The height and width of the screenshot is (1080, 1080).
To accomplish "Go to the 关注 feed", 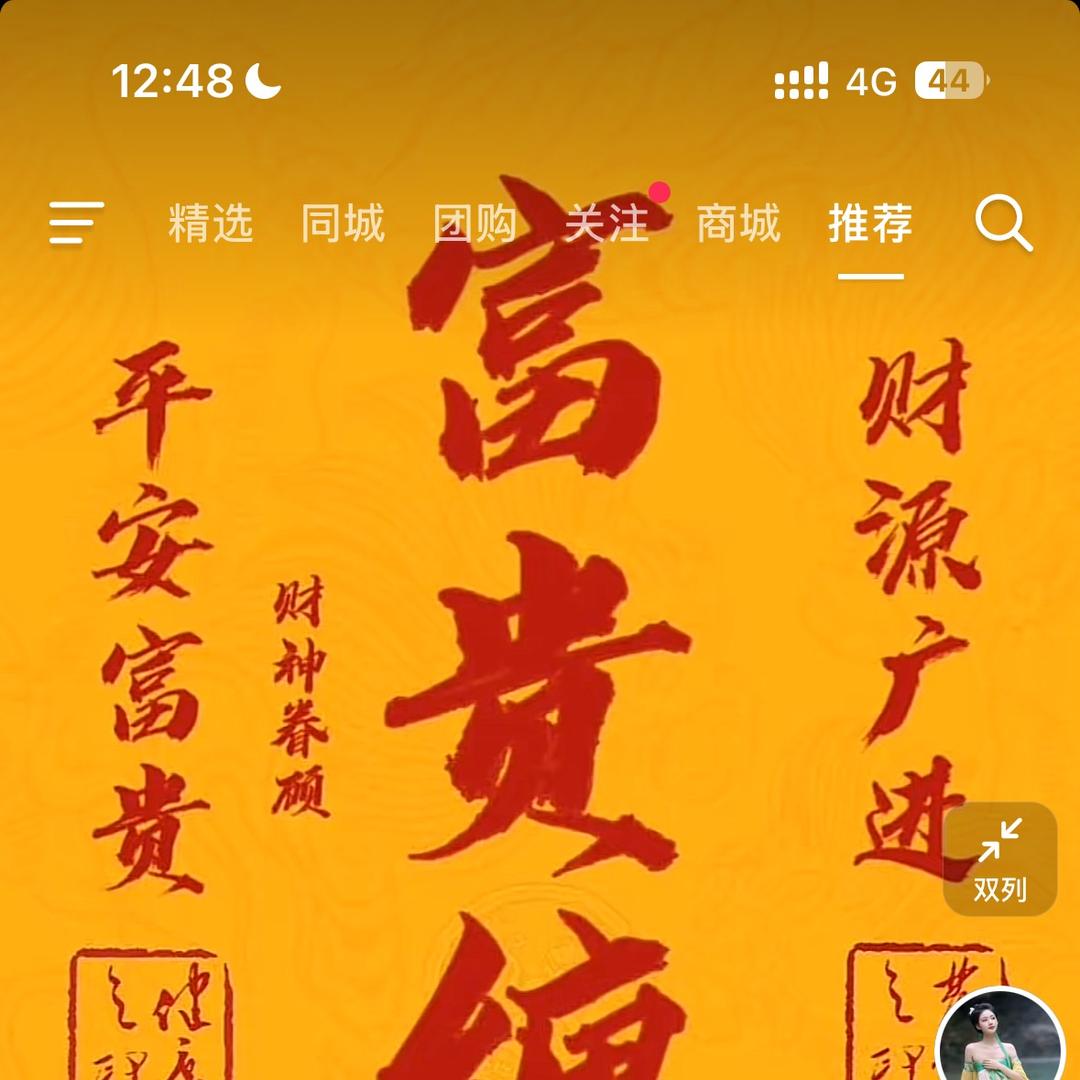I will 606,222.
